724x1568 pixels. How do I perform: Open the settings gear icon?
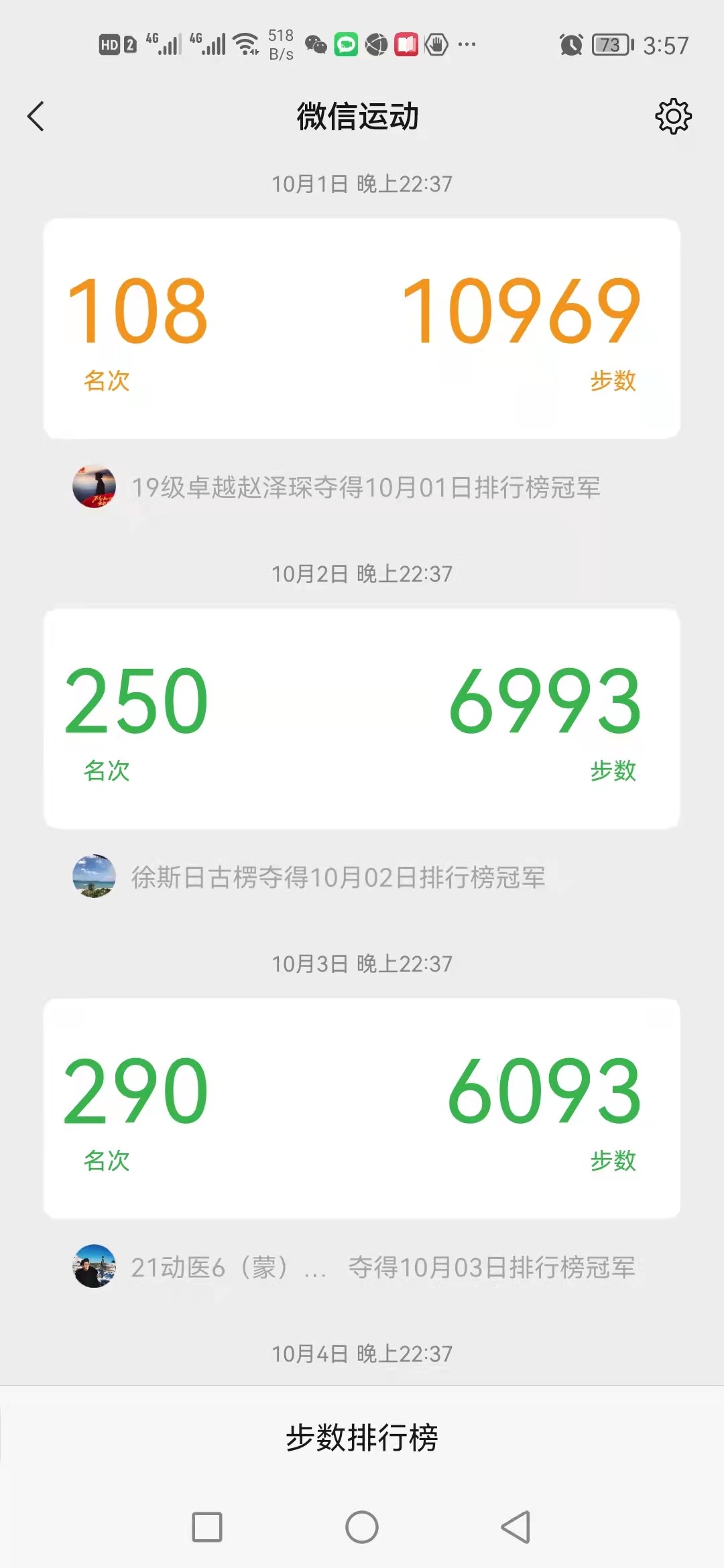click(673, 117)
